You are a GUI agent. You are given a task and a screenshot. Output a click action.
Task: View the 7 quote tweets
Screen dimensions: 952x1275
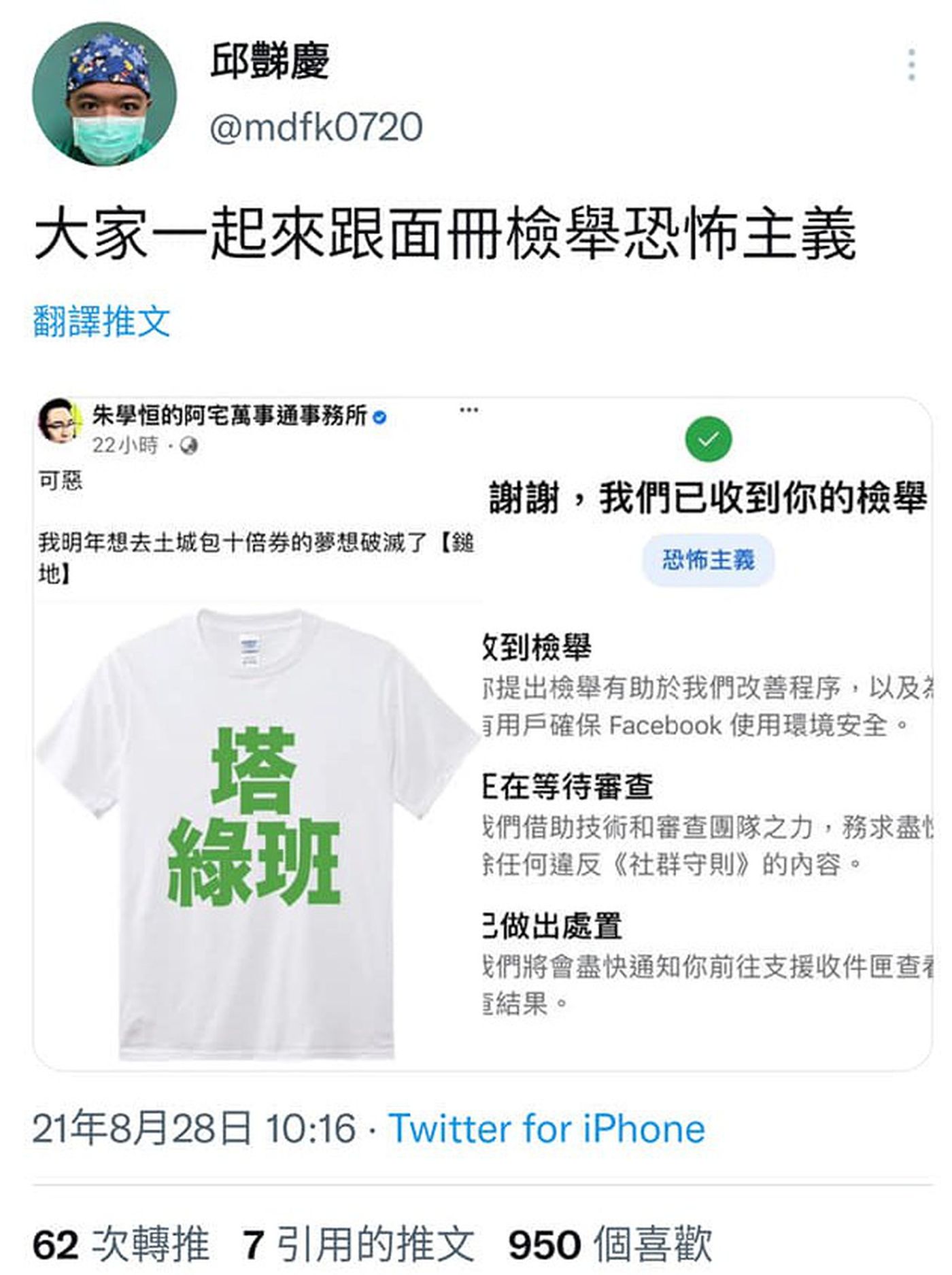[358, 1244]
